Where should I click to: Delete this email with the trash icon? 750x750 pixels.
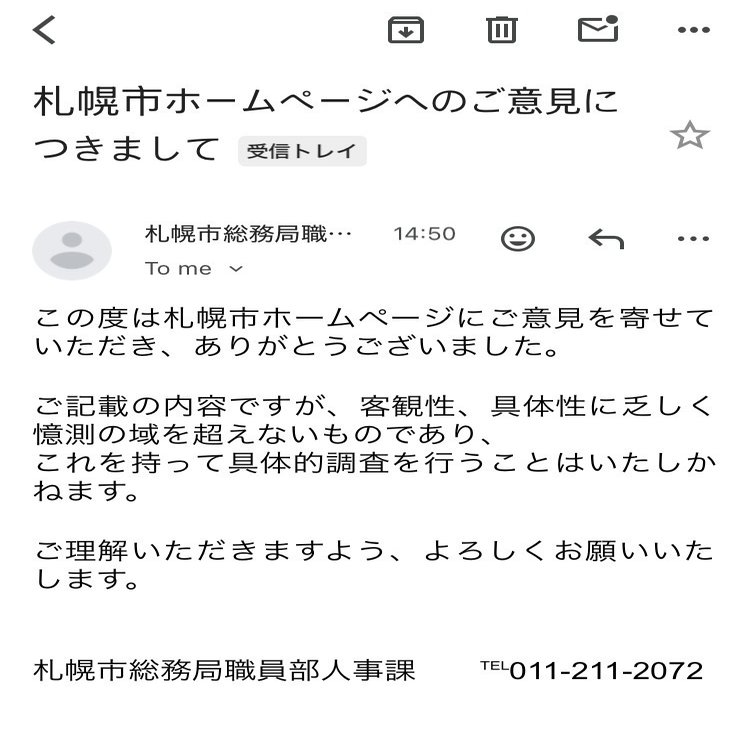501,30
